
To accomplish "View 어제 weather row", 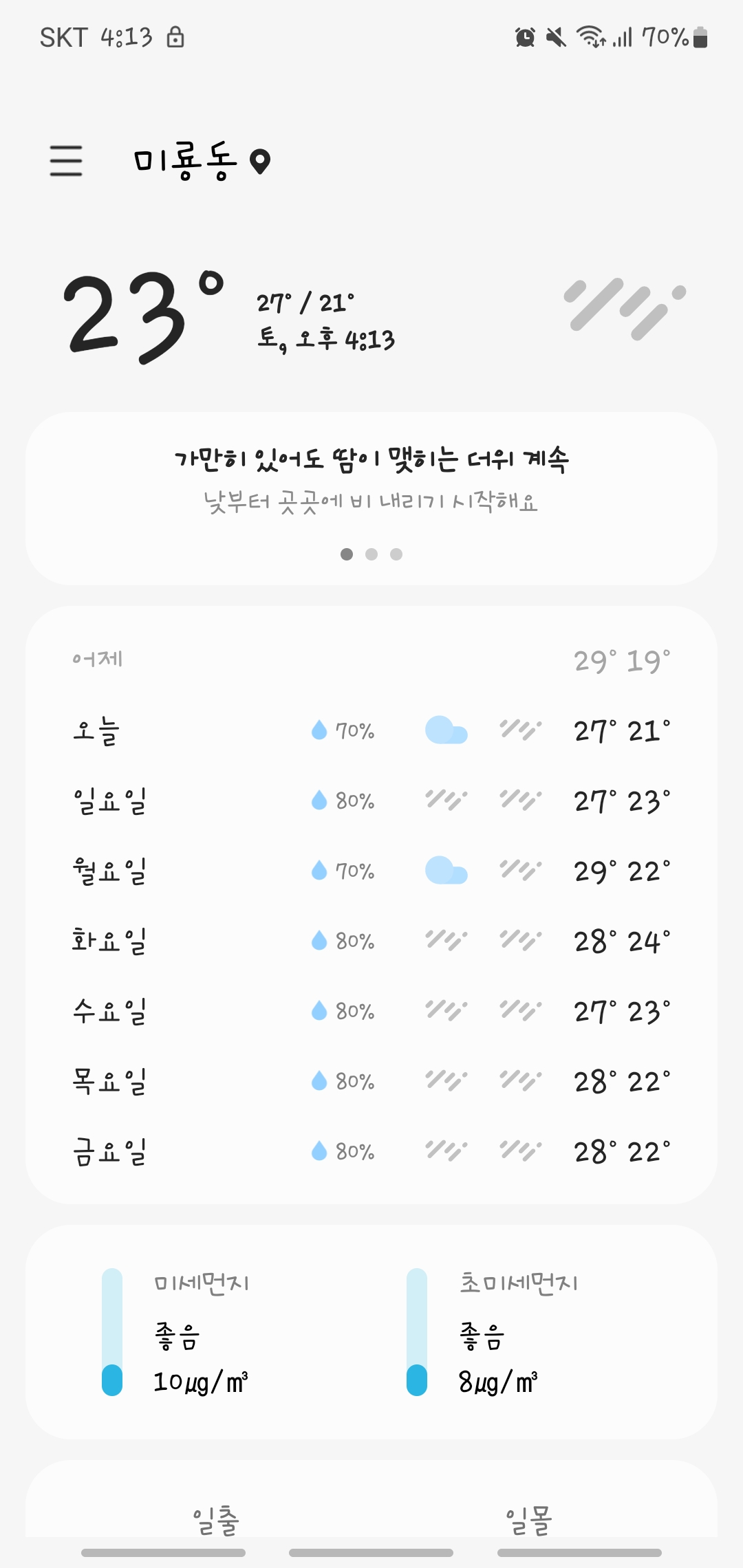I will pos(371,660).
